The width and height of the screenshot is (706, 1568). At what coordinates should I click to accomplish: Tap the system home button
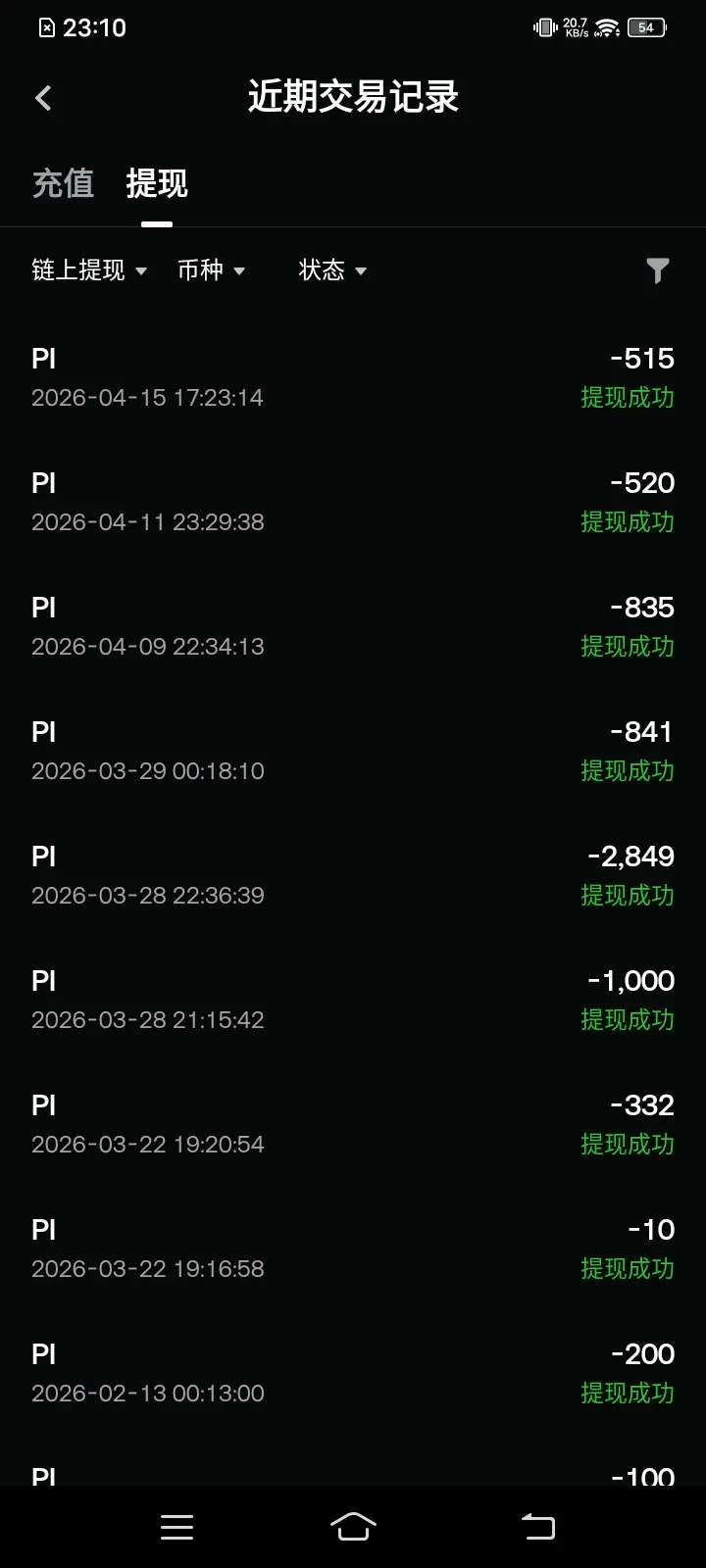tap(353, 1527)
